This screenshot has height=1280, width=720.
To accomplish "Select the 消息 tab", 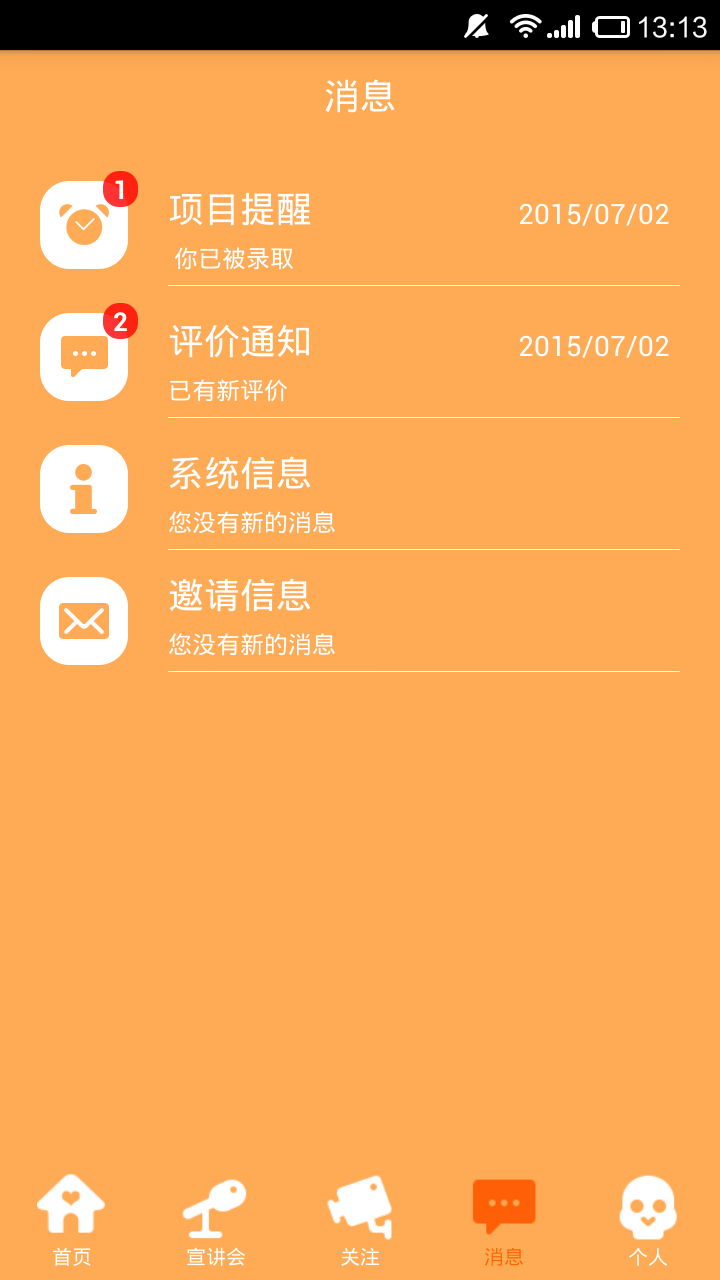I will 504,1220.
